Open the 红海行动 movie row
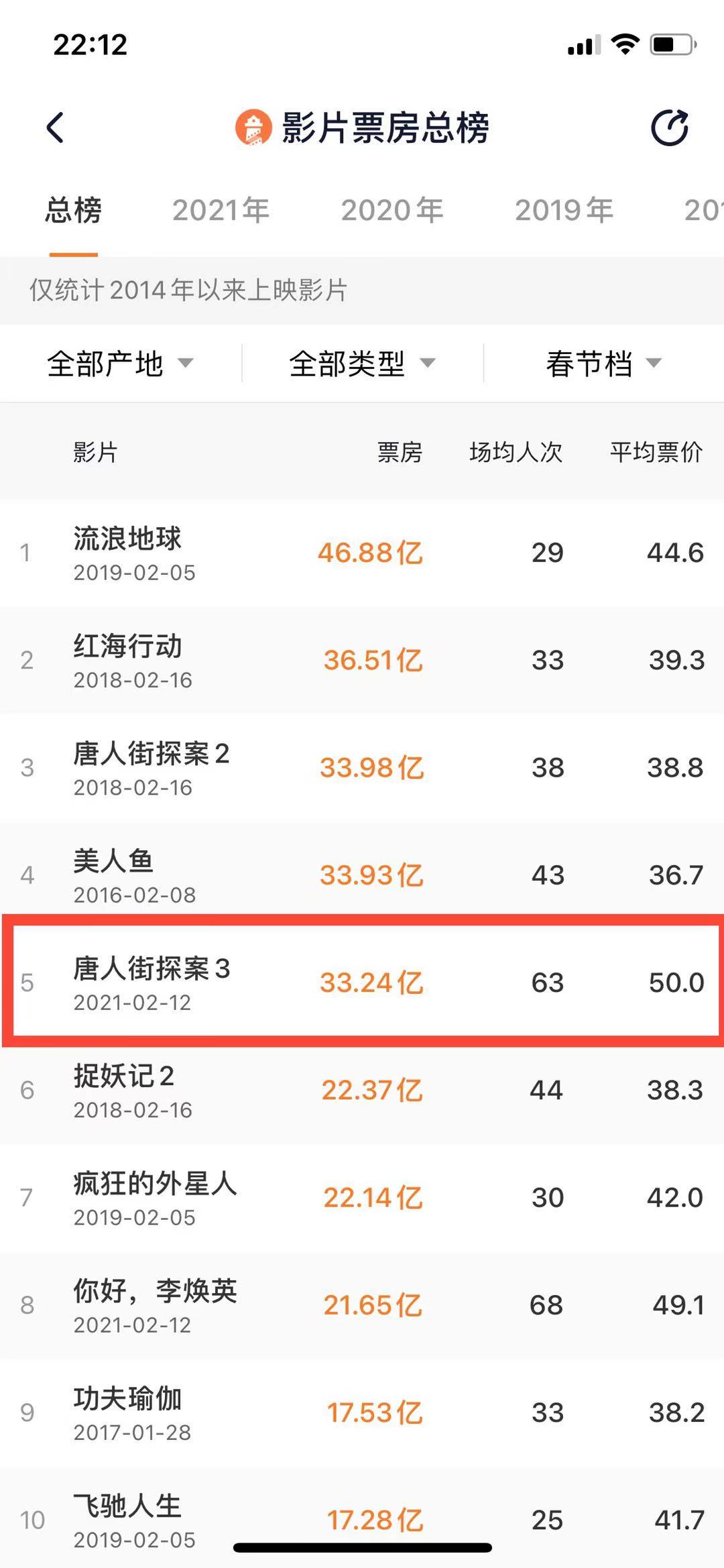The width and height of the screenshot is (724, 1568). coord(362,661)
